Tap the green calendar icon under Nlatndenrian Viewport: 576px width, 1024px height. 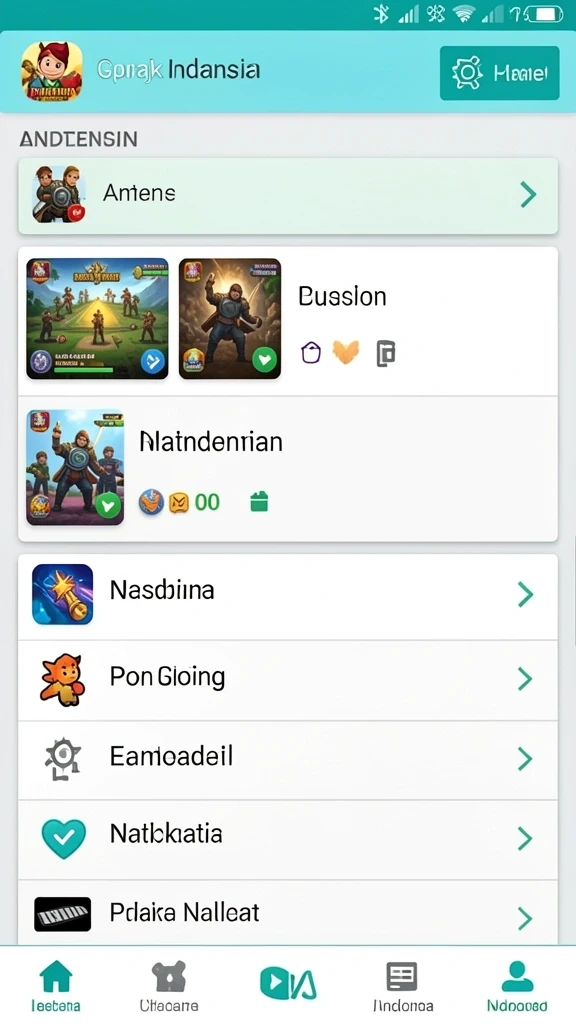coord(259,502)
